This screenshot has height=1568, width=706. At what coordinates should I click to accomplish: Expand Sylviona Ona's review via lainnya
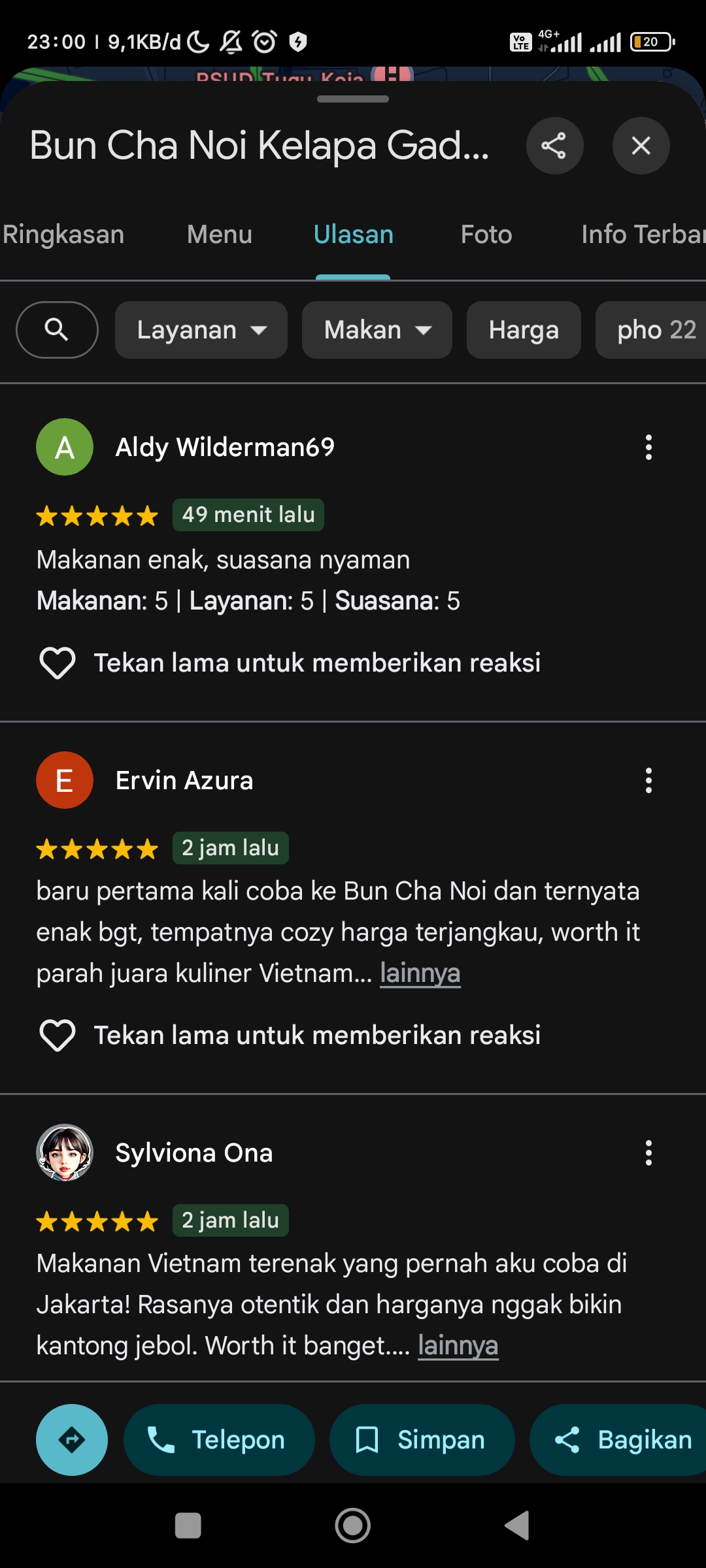click(x=458, y=1346)
